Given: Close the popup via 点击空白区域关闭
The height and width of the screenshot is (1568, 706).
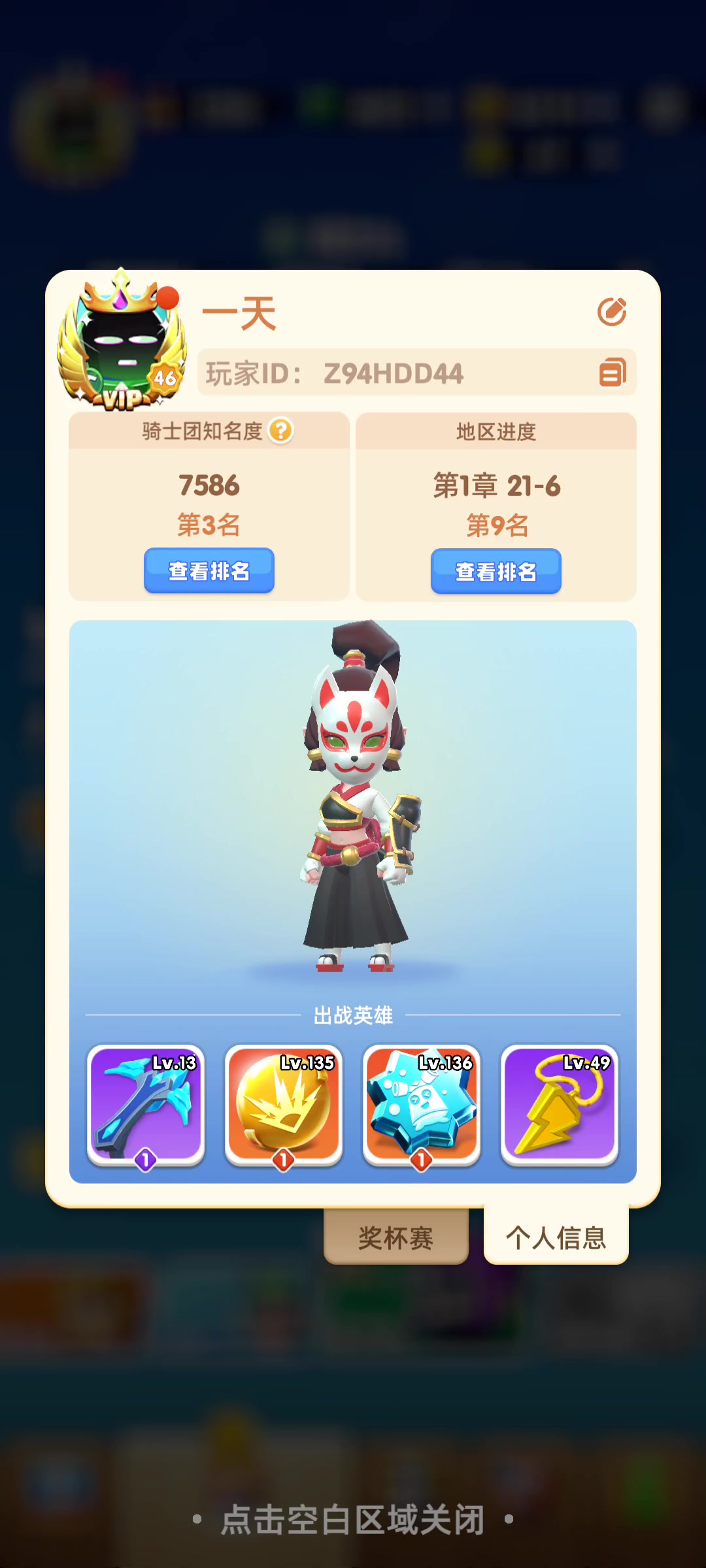Looking at the screenshot, I should [x=353, y=1520].
